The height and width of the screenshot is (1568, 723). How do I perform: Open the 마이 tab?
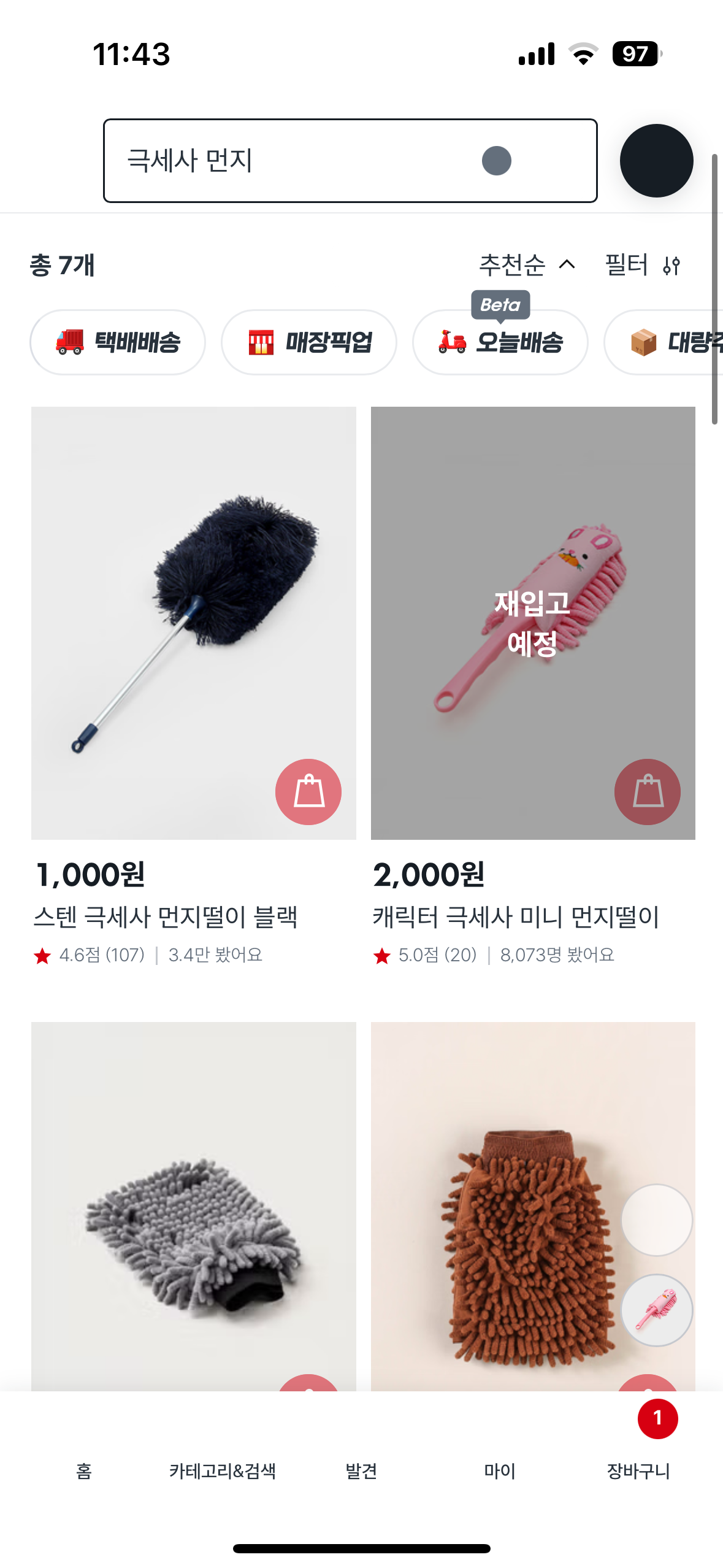500,1470
